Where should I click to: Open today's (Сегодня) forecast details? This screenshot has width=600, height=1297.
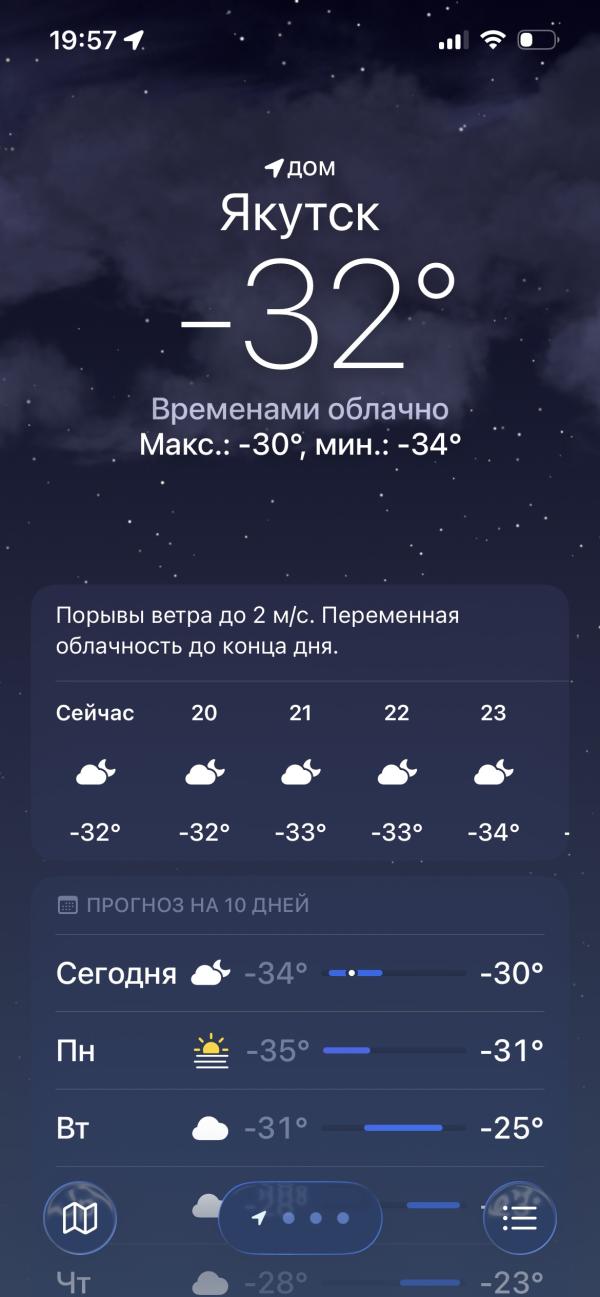tap(300, 972)
